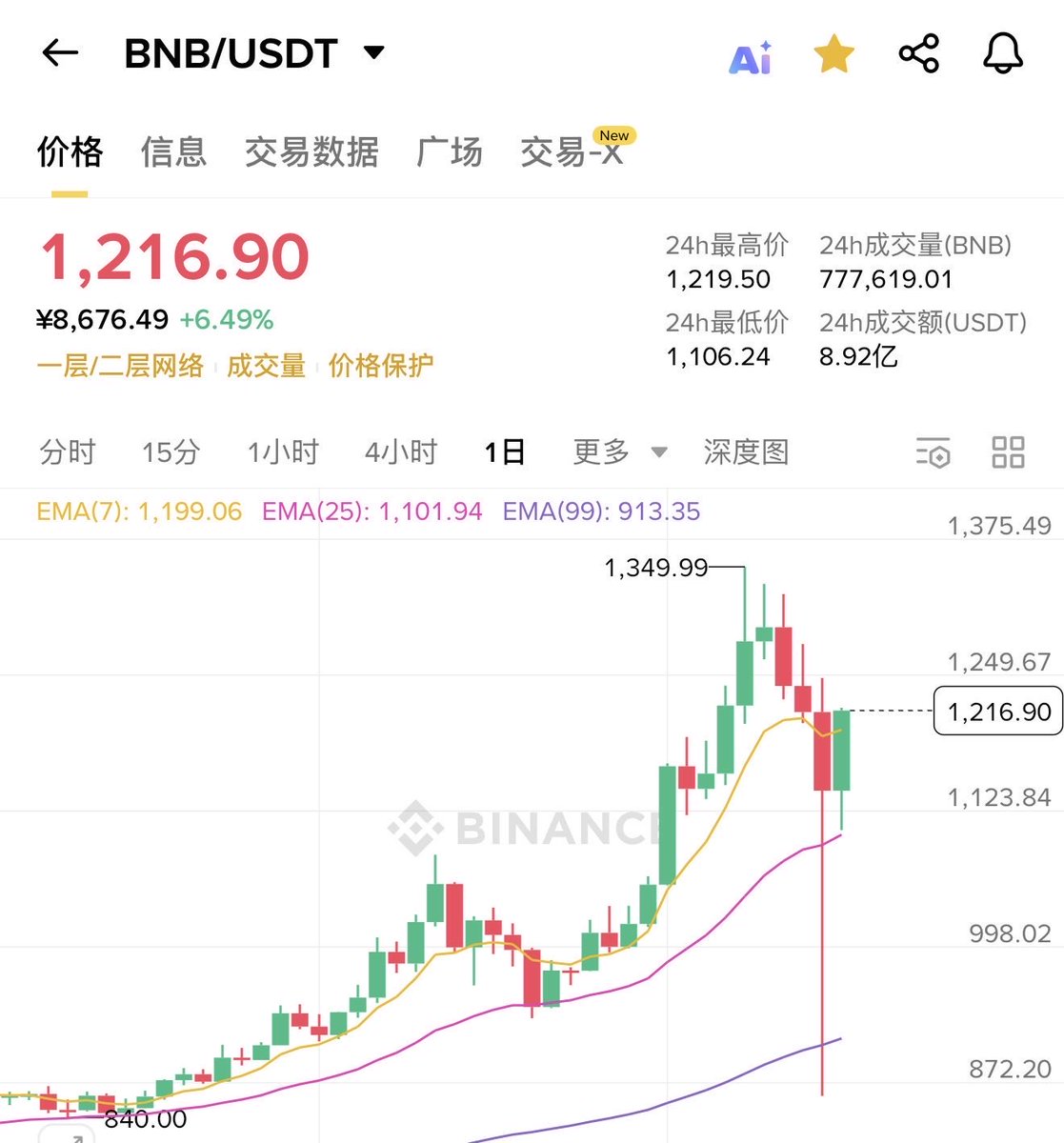Go back using the arrow icon
Image resolution: width=1064 pixels, height=1143 pixels.
tap(59, 53)
